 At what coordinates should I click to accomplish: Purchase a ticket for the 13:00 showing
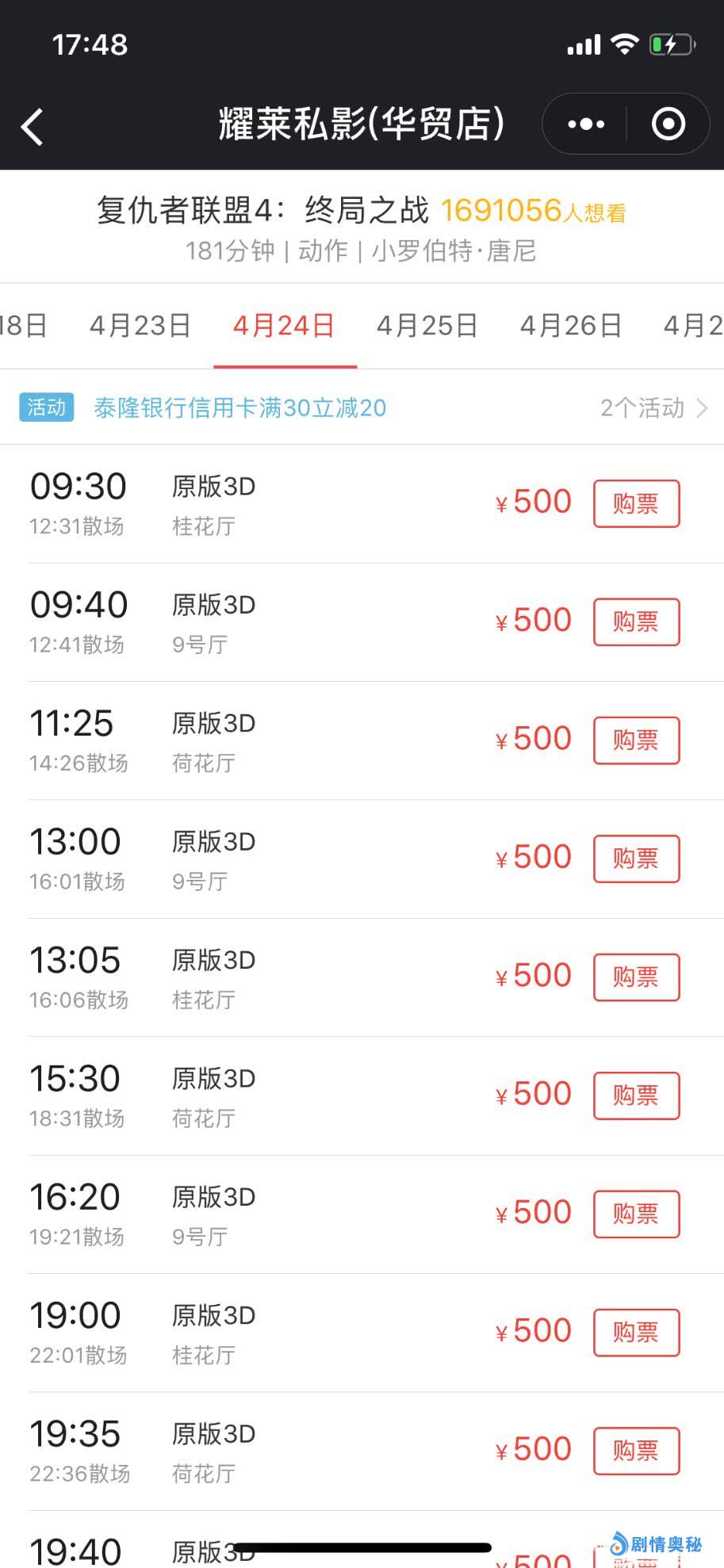[636, 859]
